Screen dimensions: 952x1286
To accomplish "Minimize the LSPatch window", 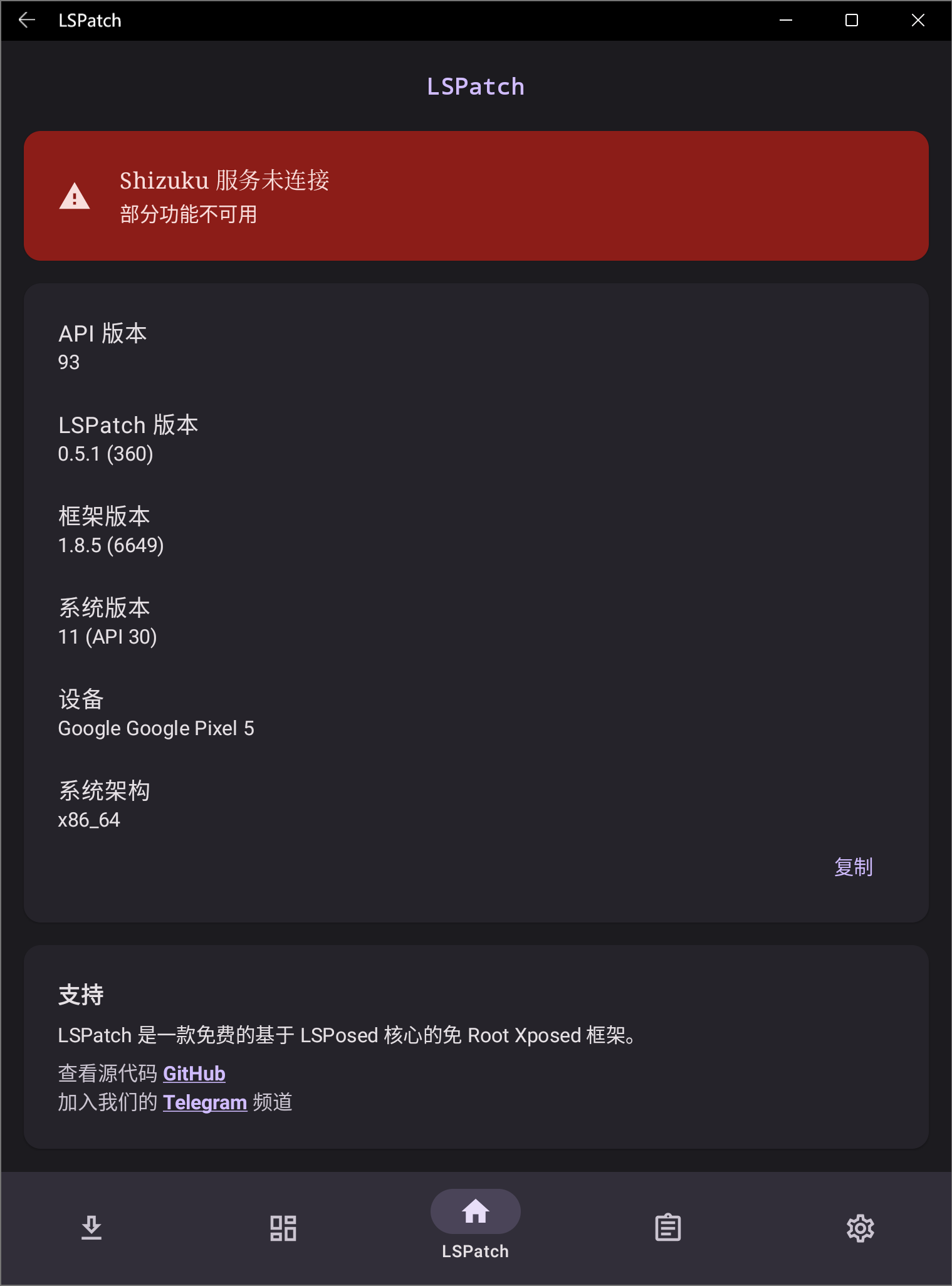I will click(x=785, y=20).
